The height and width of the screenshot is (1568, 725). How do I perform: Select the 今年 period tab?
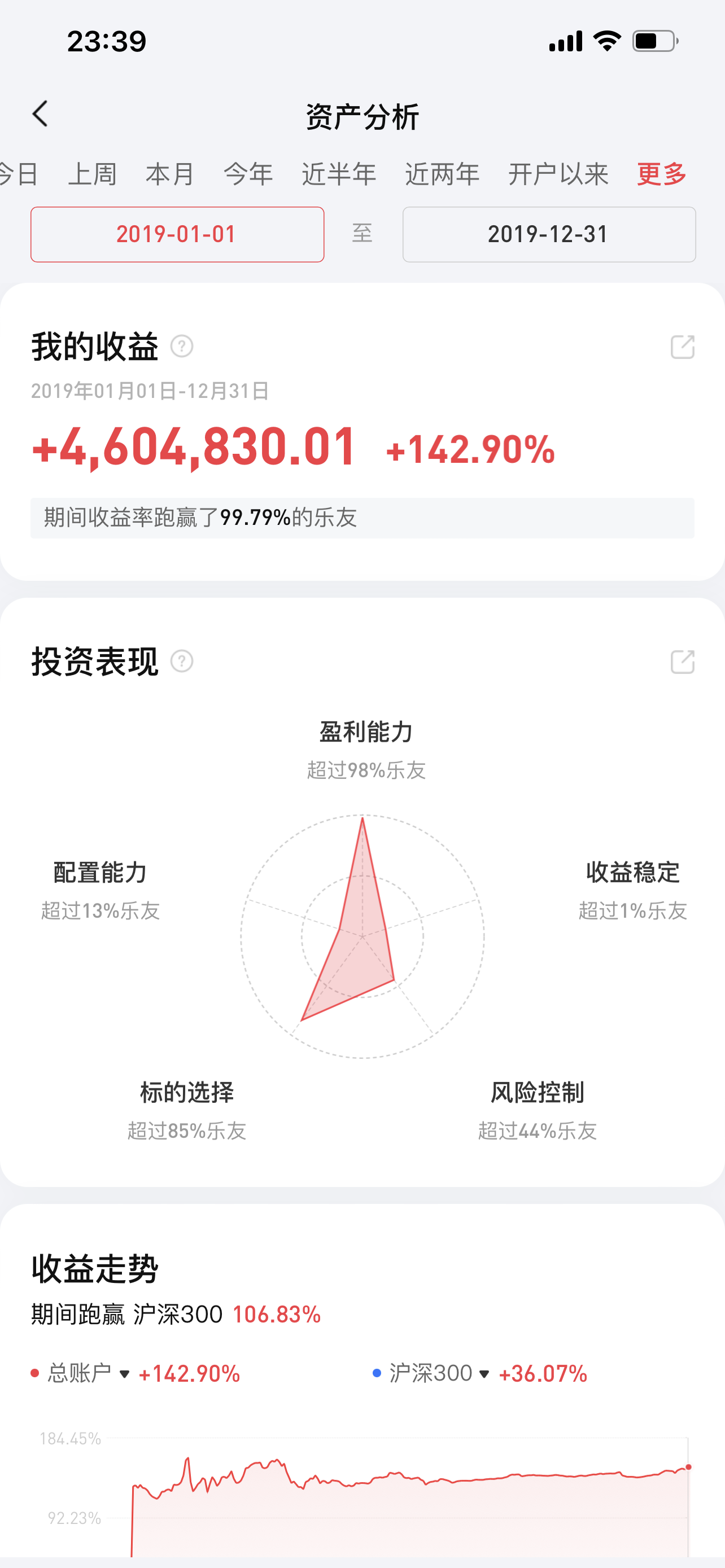coord(248,174)
